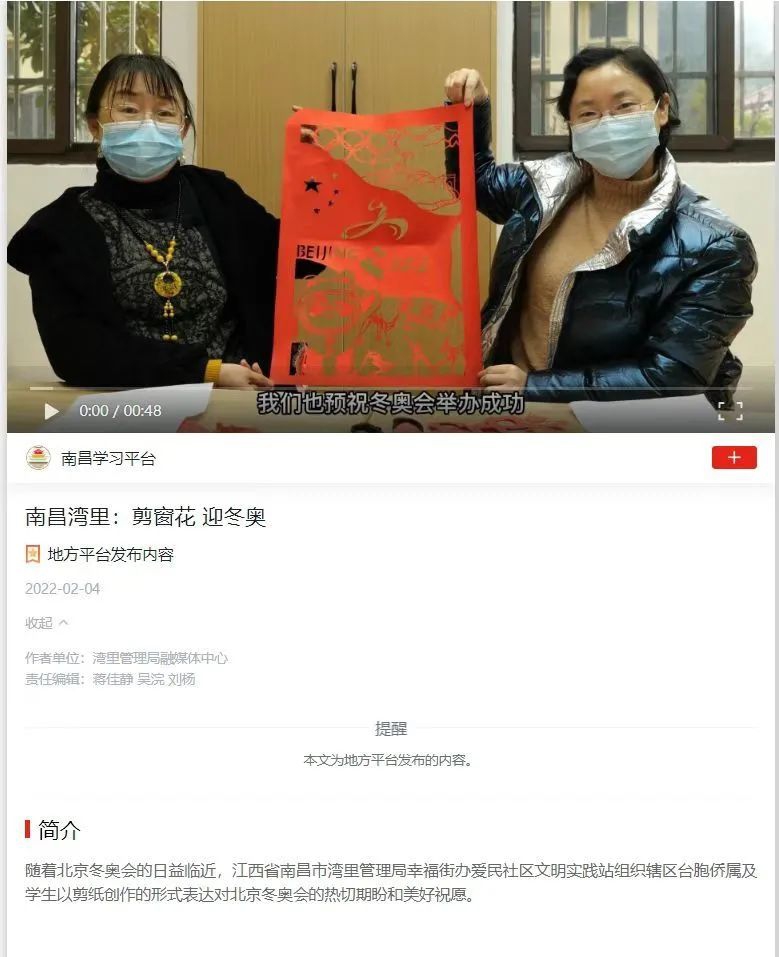Click the date 2022-02-04
The image size is (779, 957).
point(53,589)
